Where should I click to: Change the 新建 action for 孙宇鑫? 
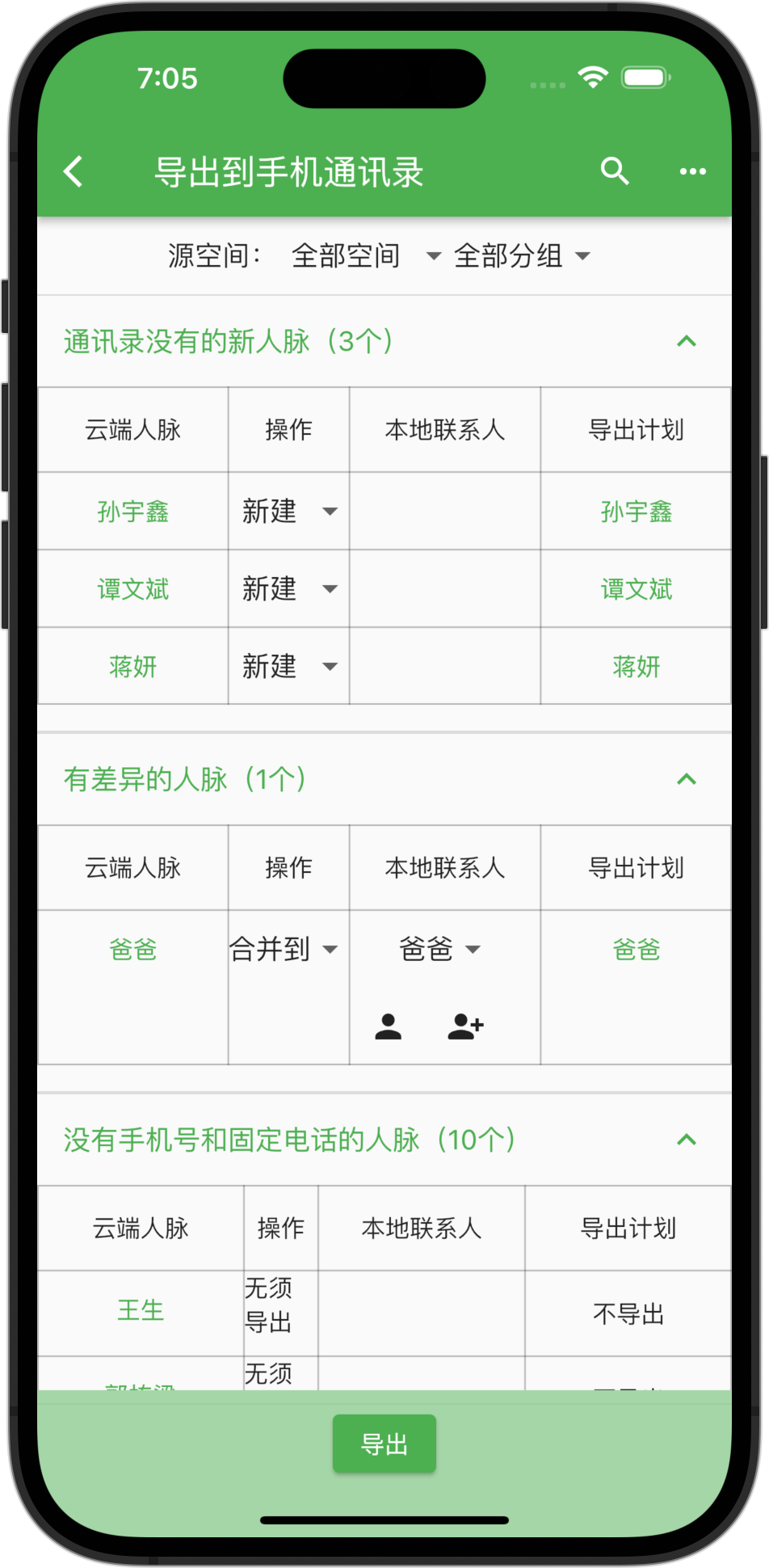288,511
